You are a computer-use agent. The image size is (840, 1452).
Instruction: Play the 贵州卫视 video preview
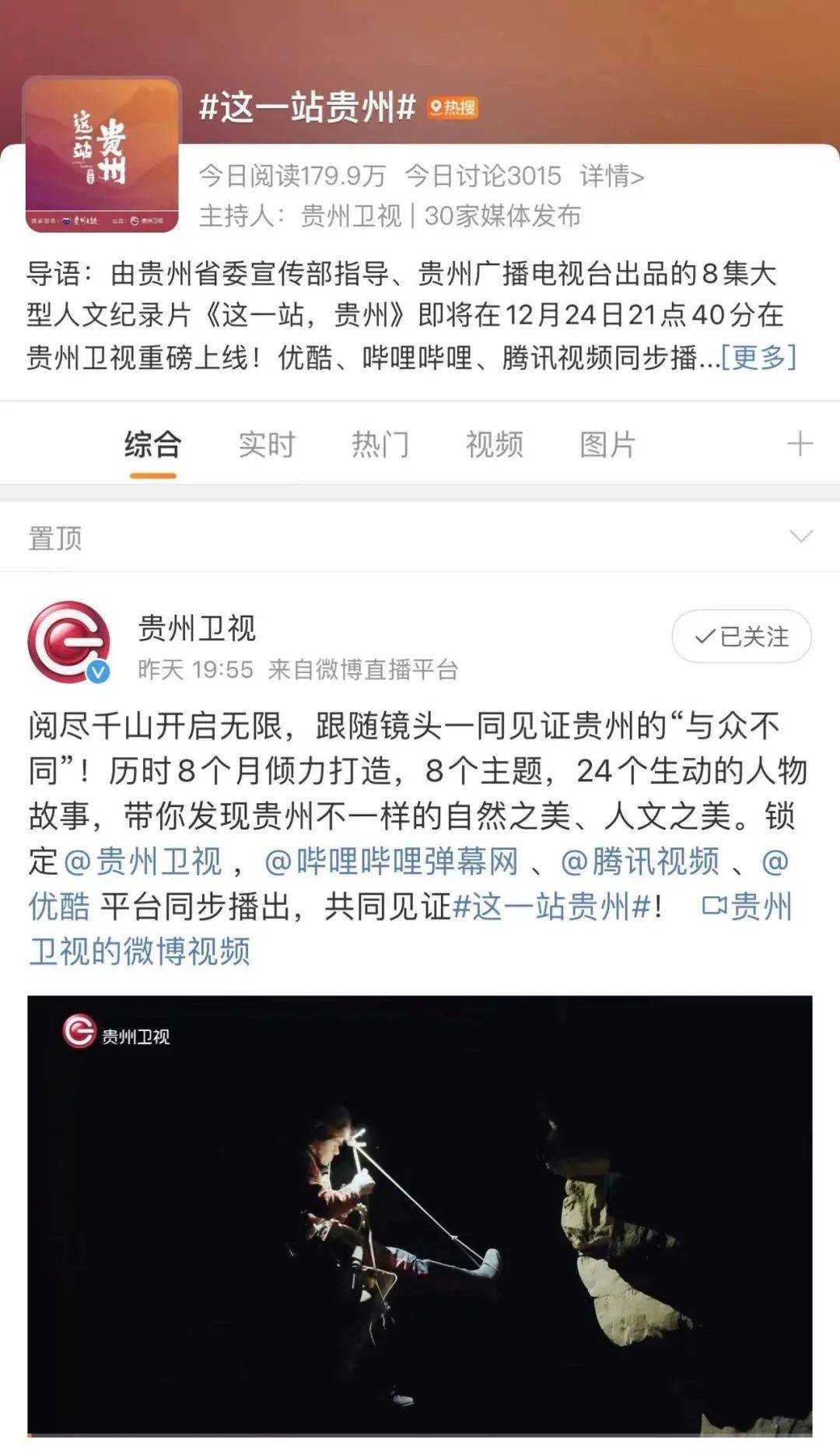[x=420, y=1215]
